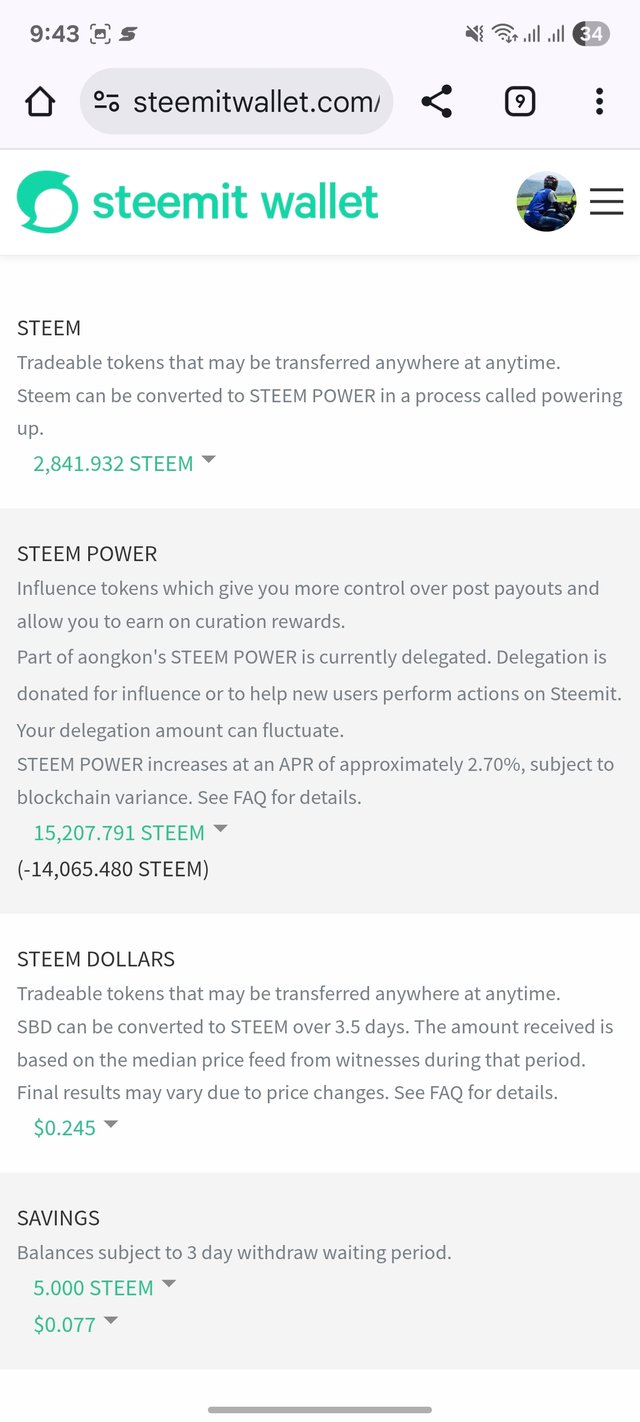Expand the 5.000 STEEM savings dropdown
The image size is (640, 1422).
pos(104,1287)
